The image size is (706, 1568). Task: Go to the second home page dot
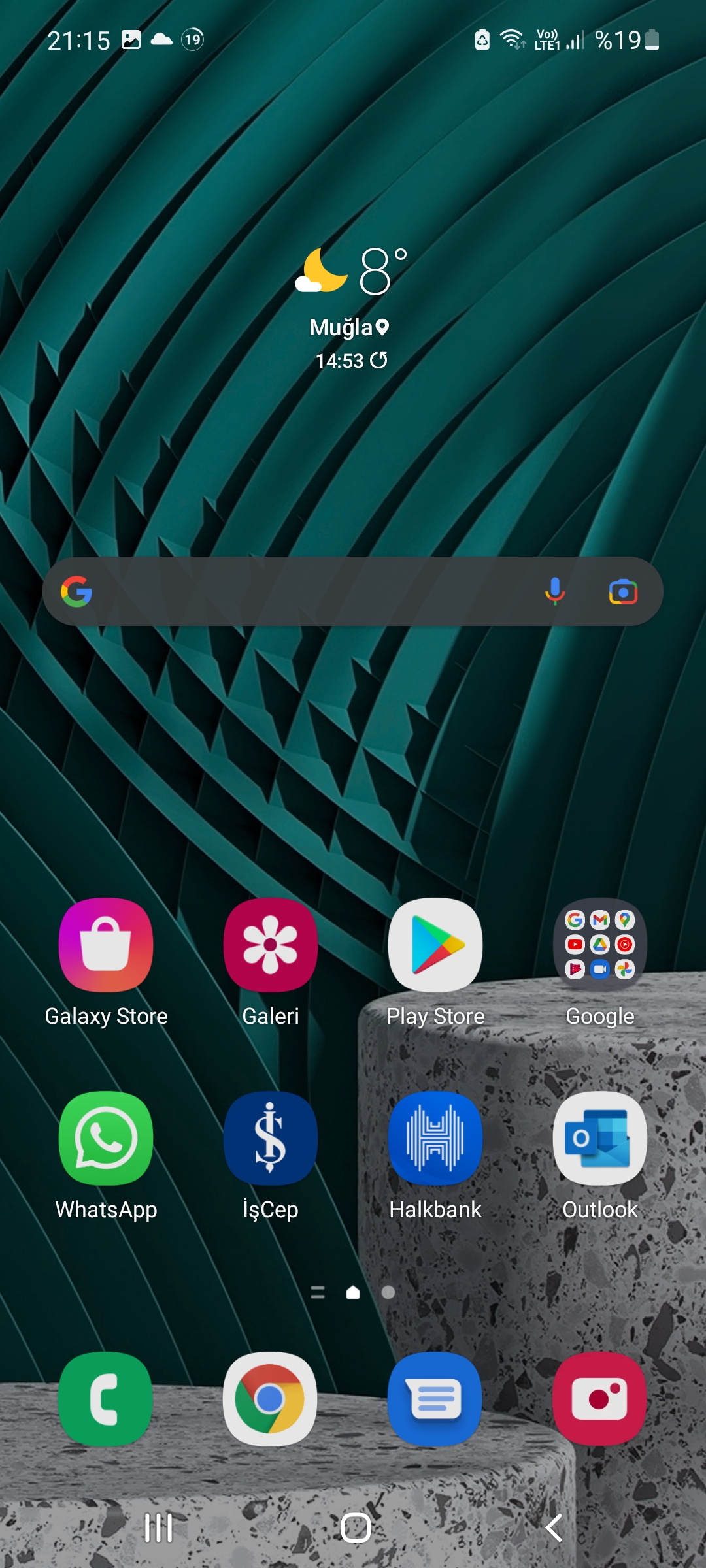tap(388, 1292)
